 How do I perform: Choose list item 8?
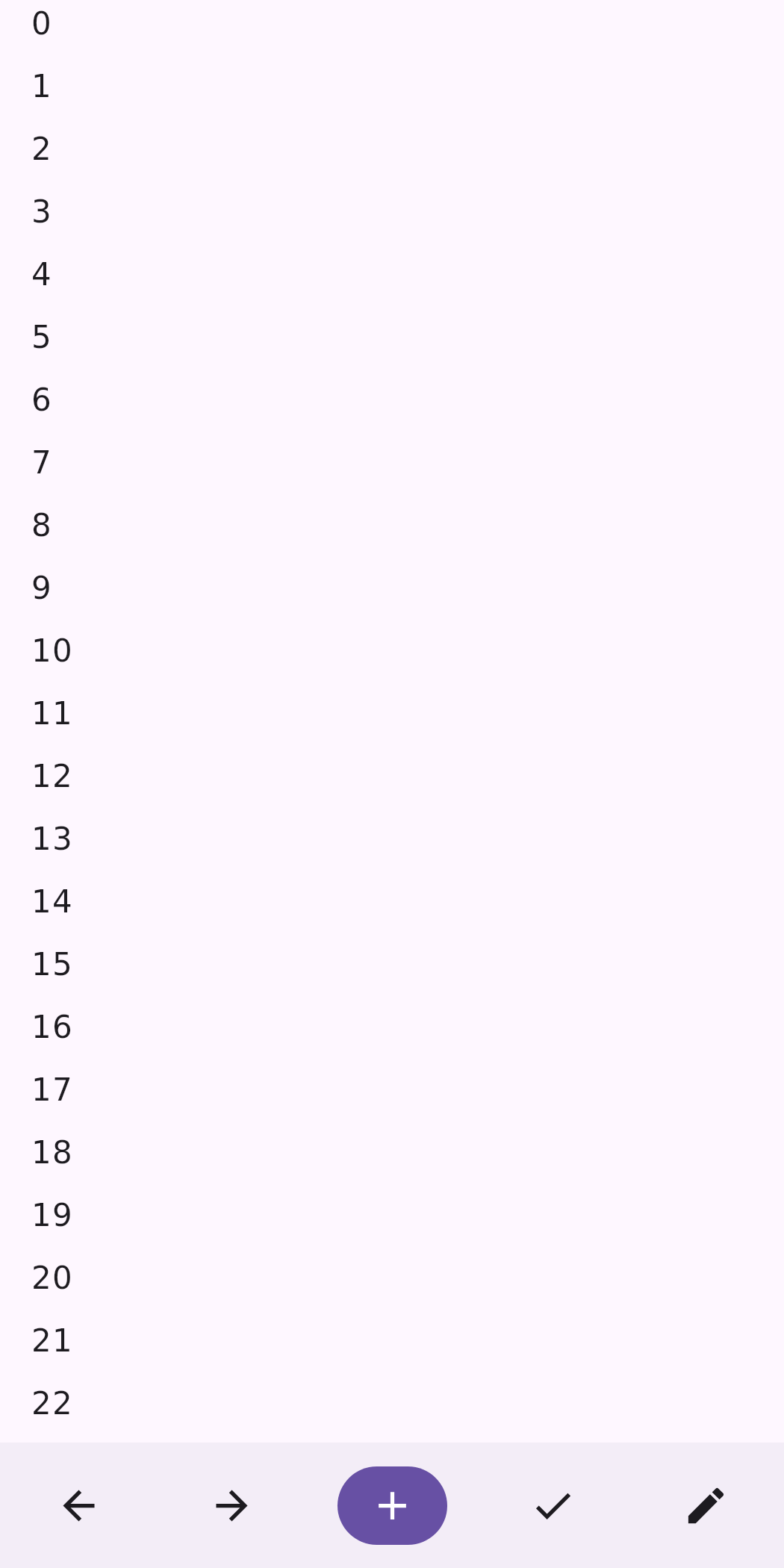click(392, 526)
